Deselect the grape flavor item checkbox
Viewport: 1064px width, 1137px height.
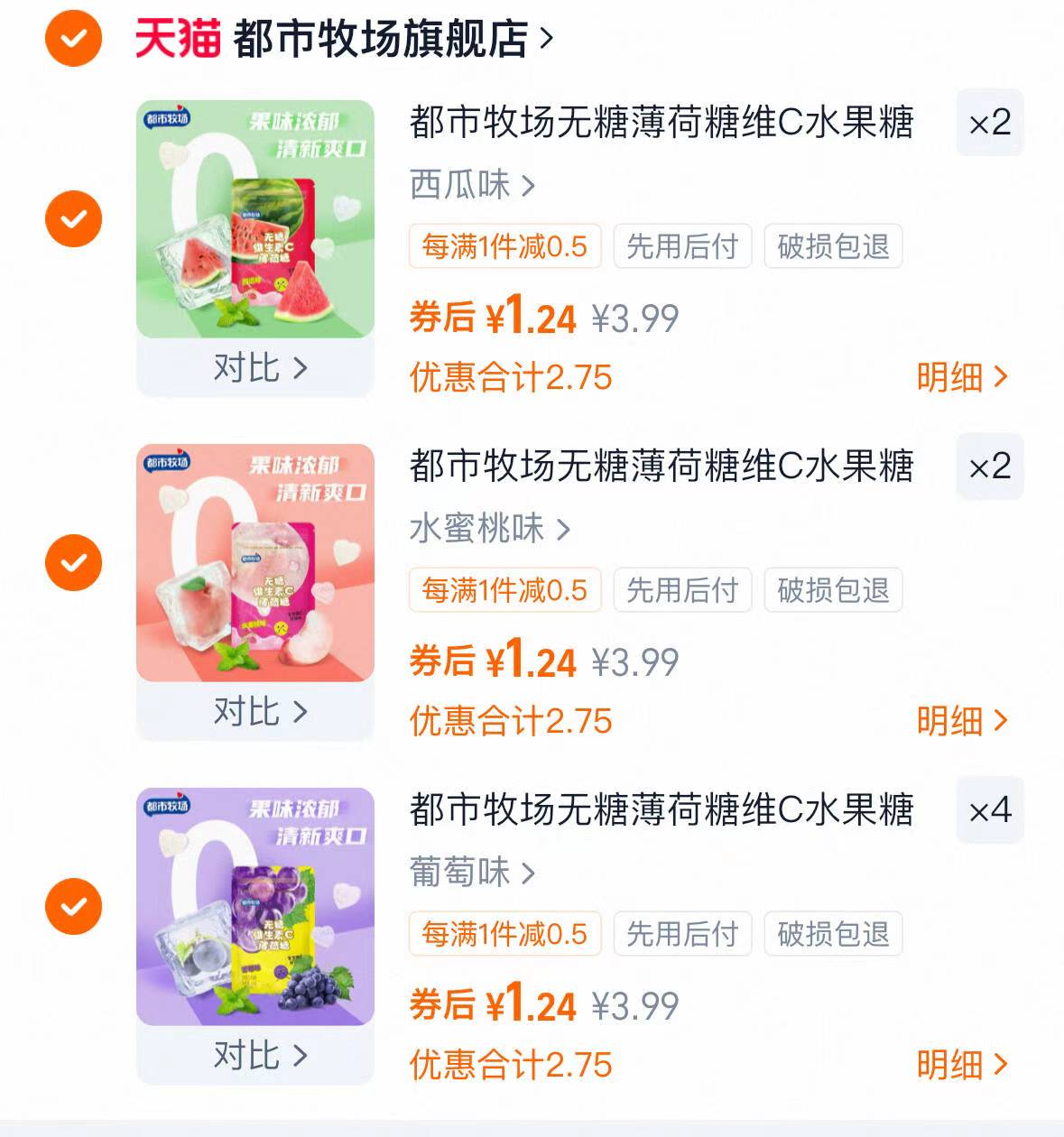pyautogui.click(x=72, y=905)
